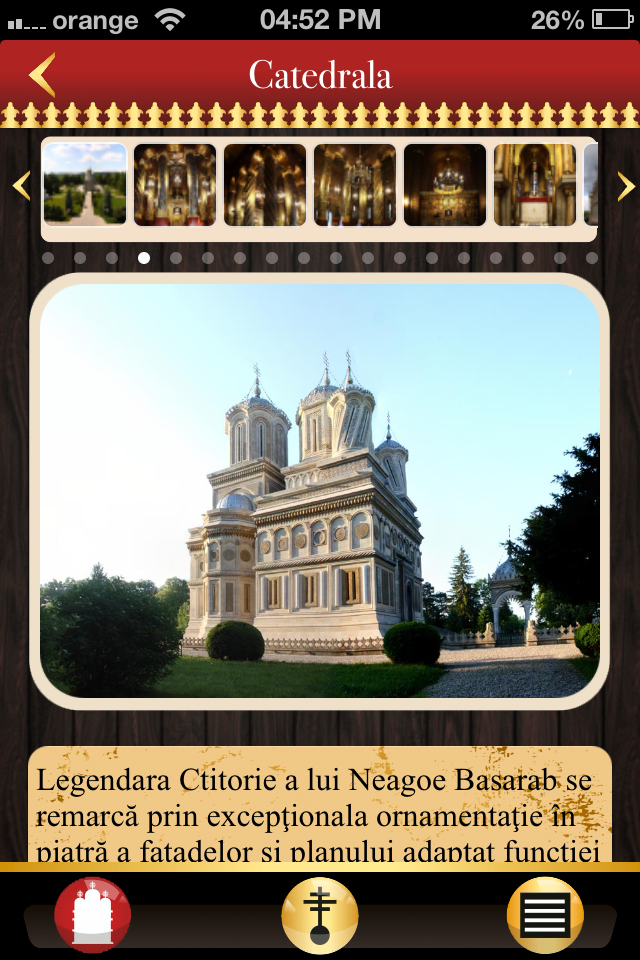This screenshot has width=640, height=960.
Task: Jump to the first page indicator dot
Action: pos(48,258)
